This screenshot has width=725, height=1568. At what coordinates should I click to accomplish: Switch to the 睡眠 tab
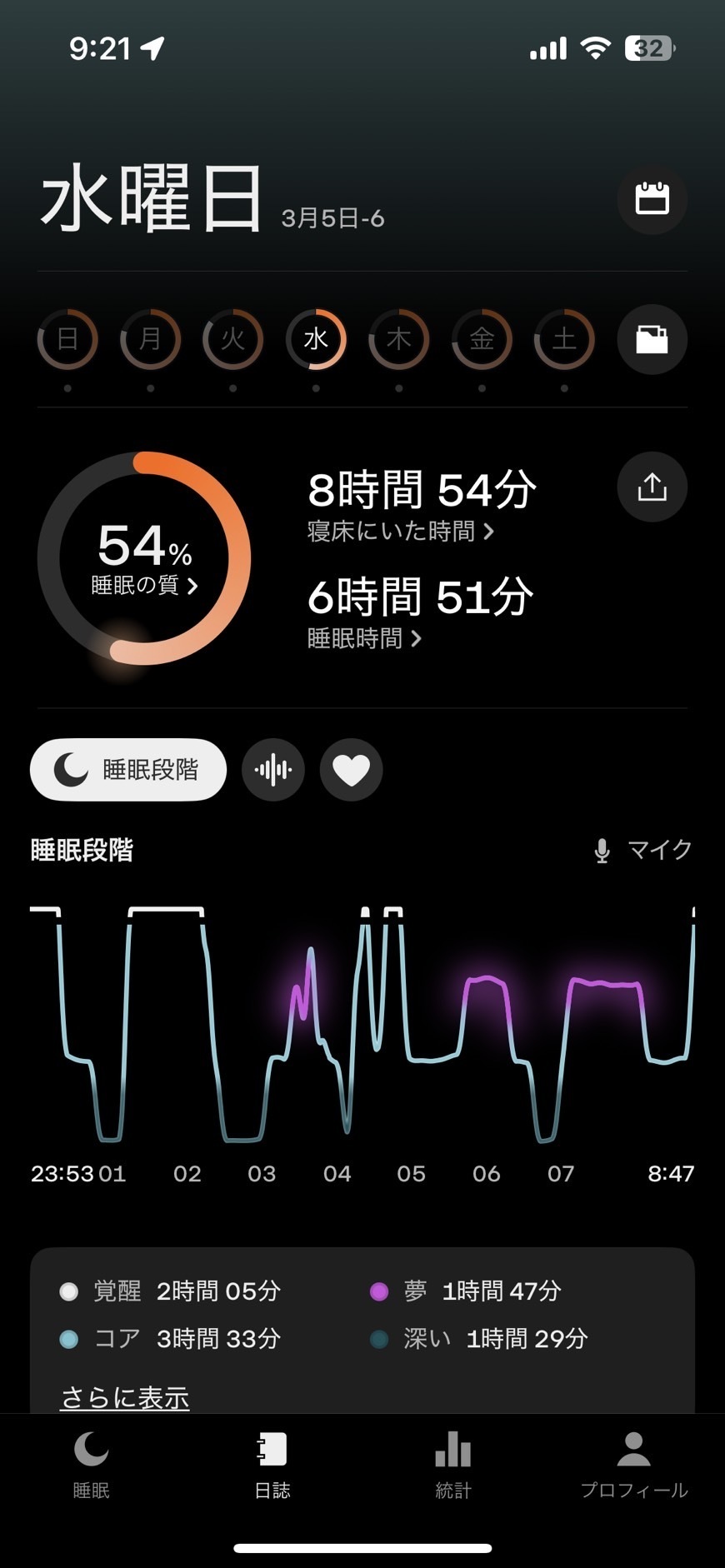tap(91, 1466)
